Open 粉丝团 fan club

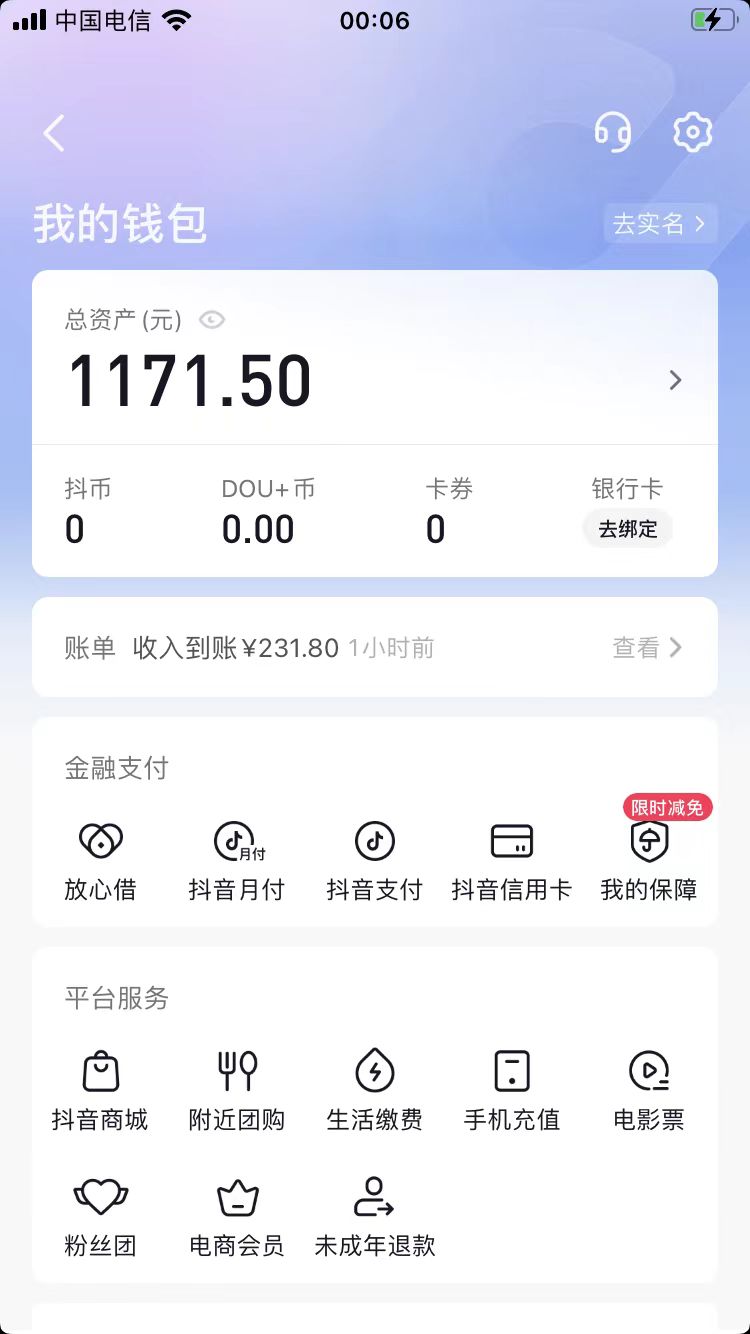click(100, 1216)
